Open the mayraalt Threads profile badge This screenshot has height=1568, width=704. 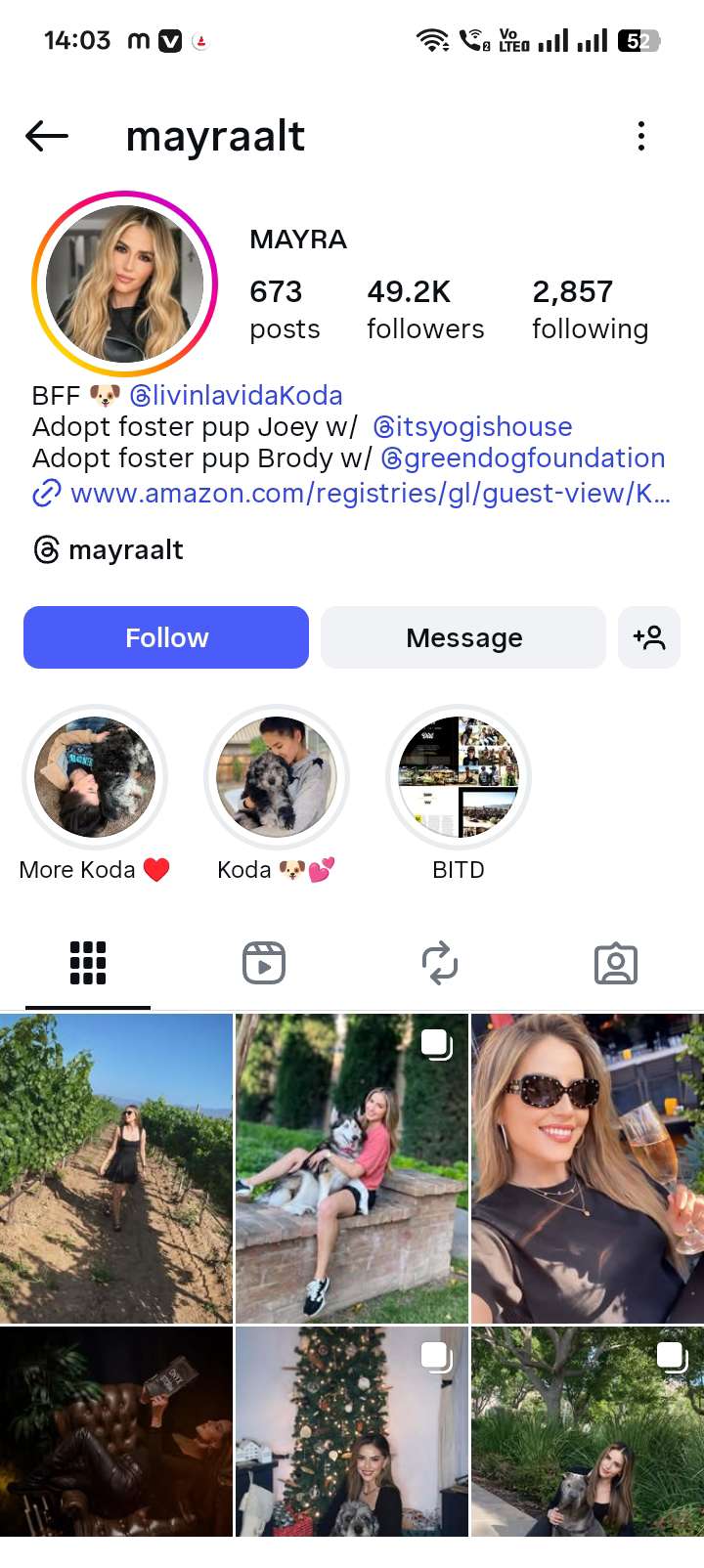point(110,550)
